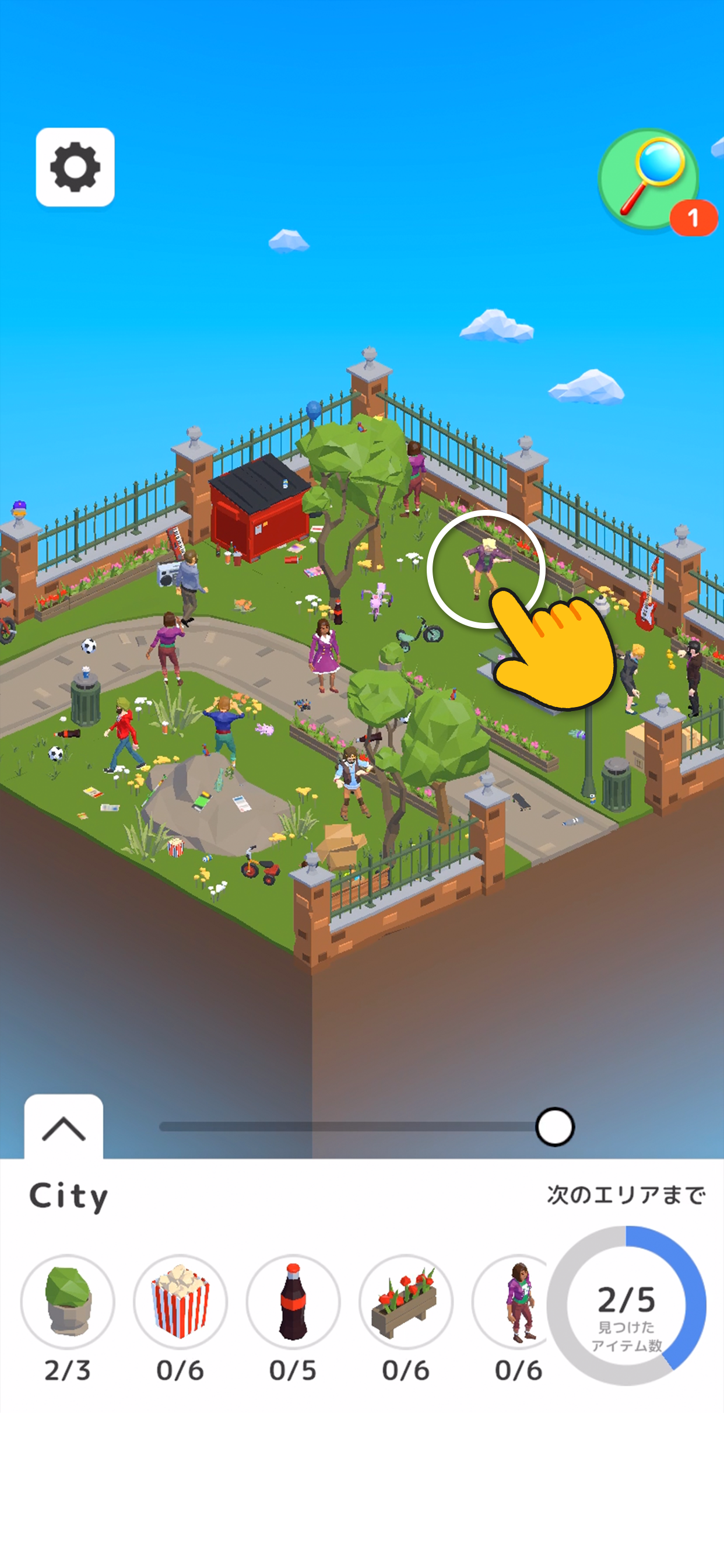Select the potted bush item 2/3
This screenshot has width=724, height=1568.
pyautogui.click(x=68, y=1301)
